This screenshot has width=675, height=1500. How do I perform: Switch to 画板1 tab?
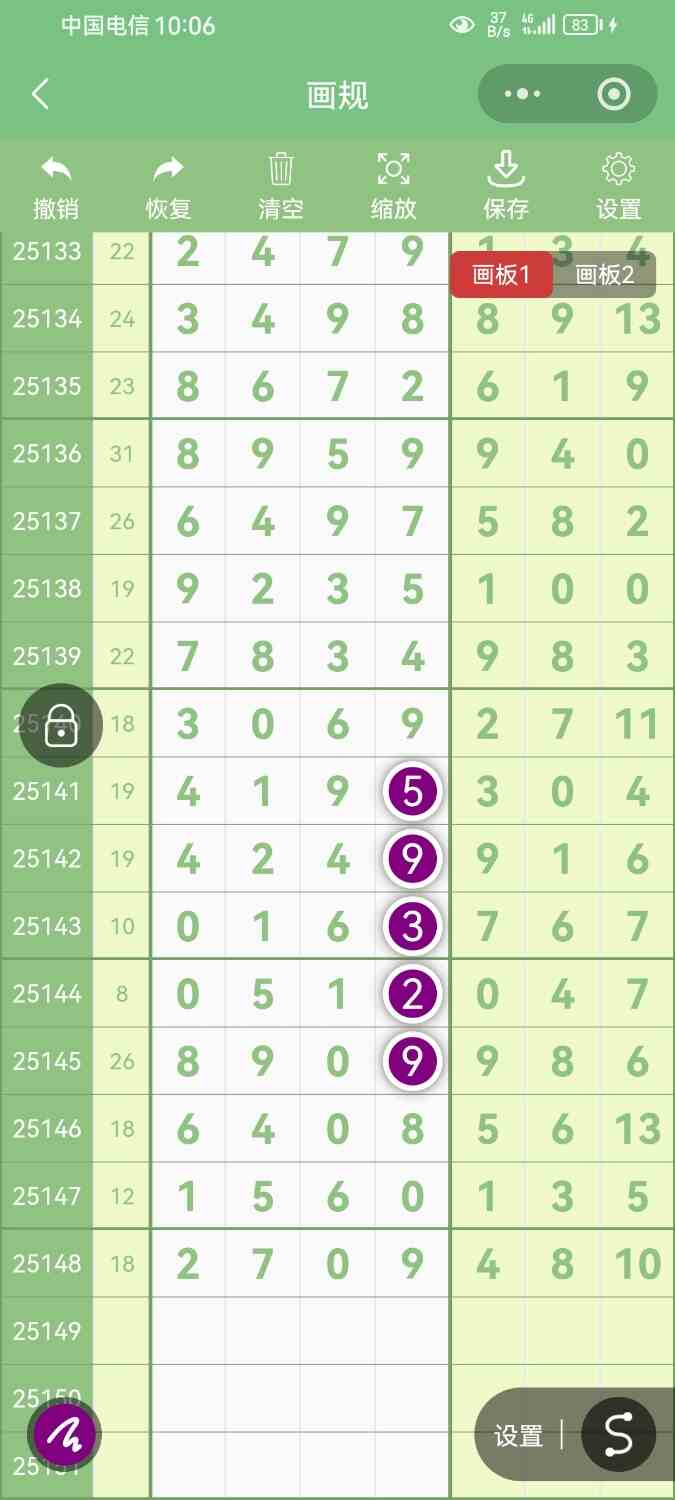(x=501, y=275)
